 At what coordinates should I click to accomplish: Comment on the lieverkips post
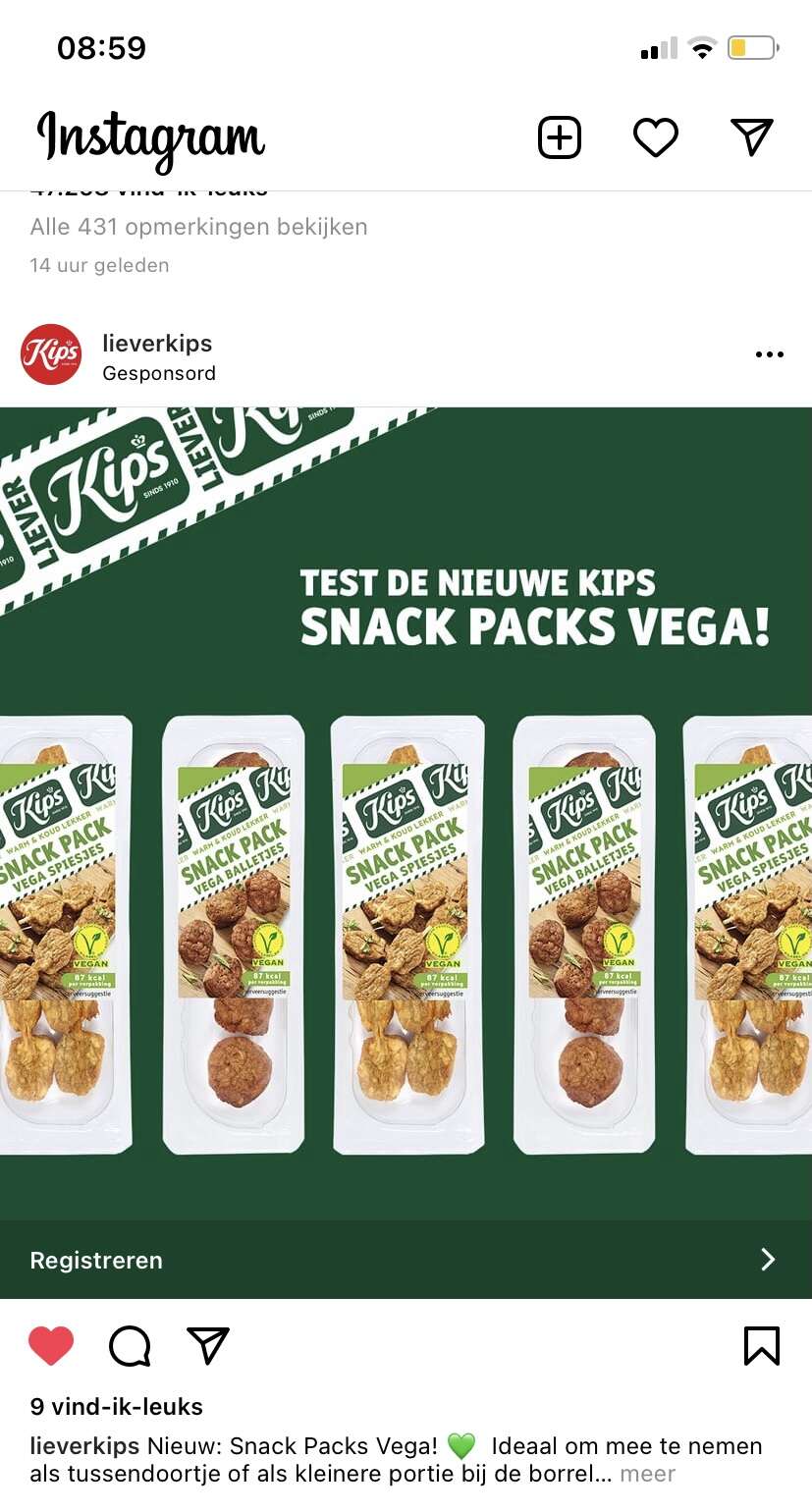tap(130, 1346)
